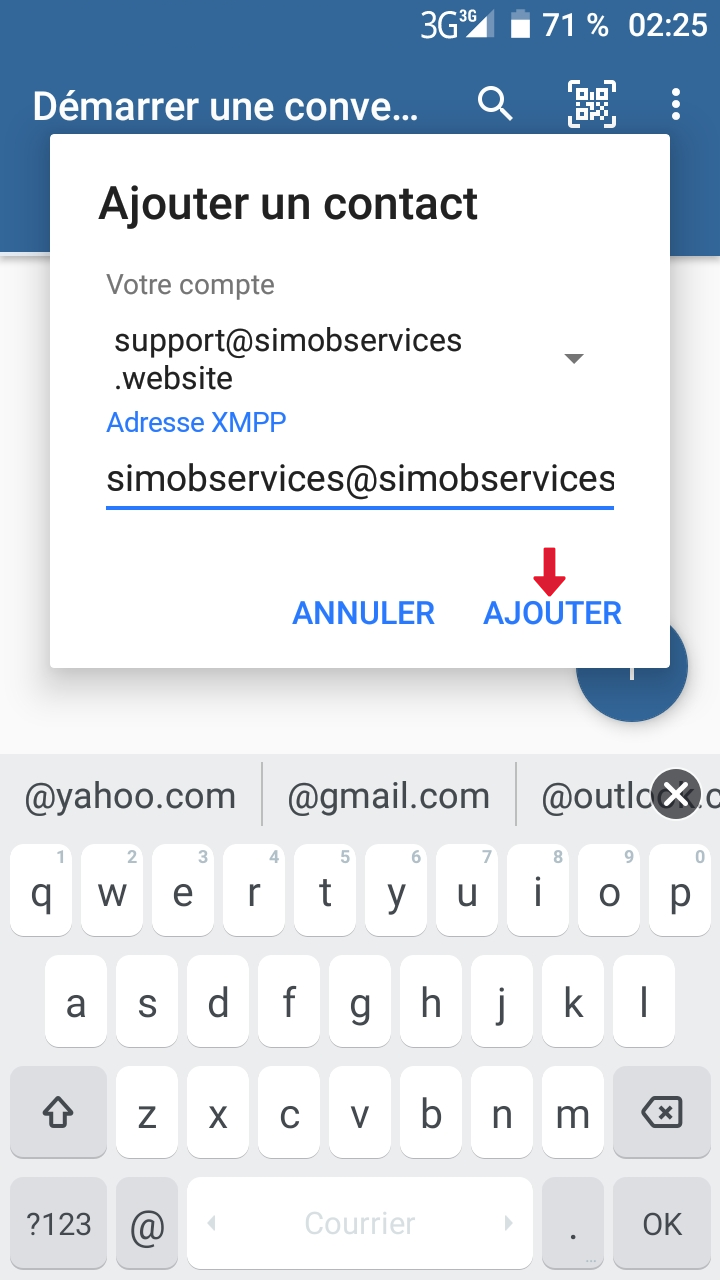Open the overflow menu
The width and height of the screenshot is (720, 1280).
(677, 103)
